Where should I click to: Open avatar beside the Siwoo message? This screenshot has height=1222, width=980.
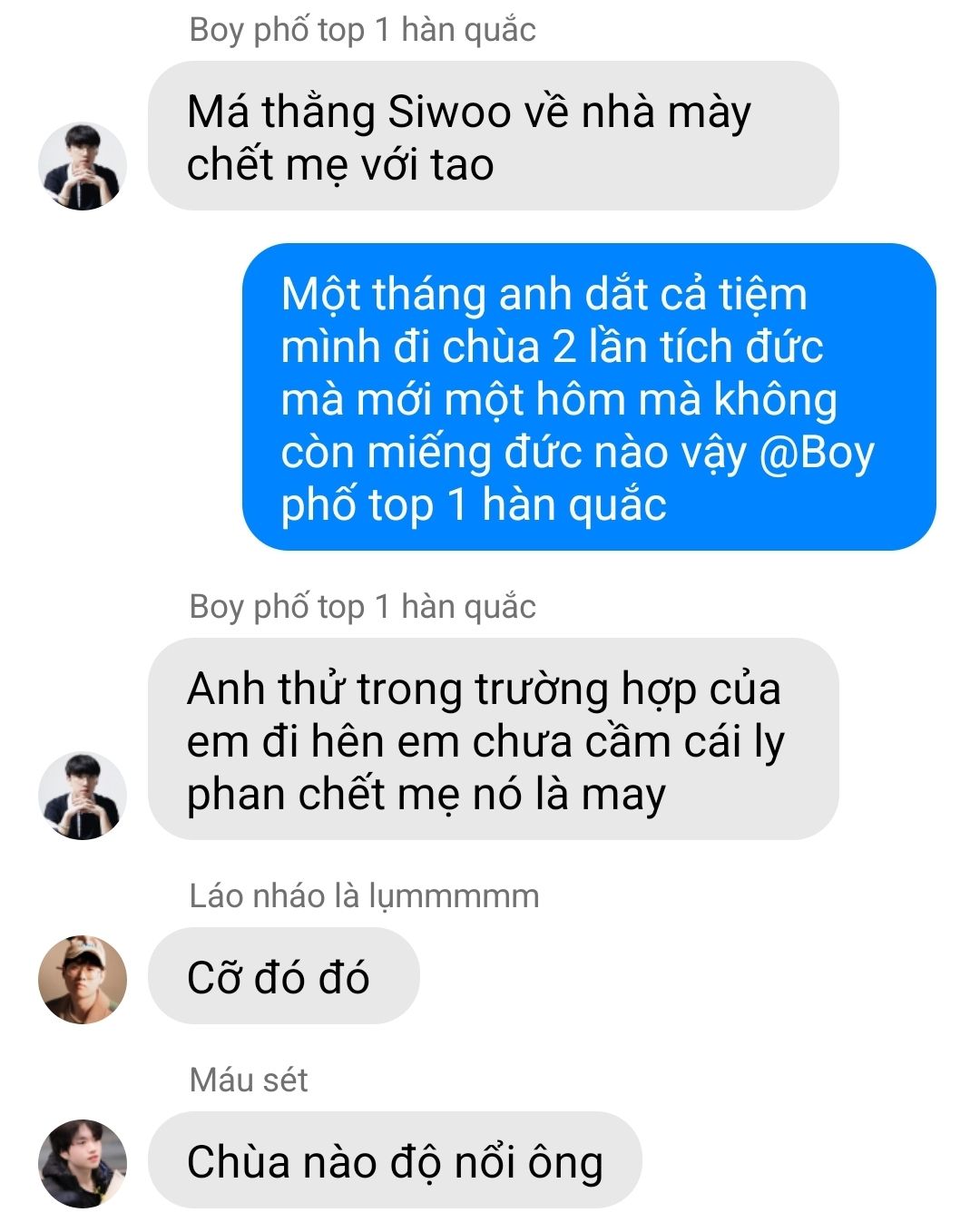point(83,166)
